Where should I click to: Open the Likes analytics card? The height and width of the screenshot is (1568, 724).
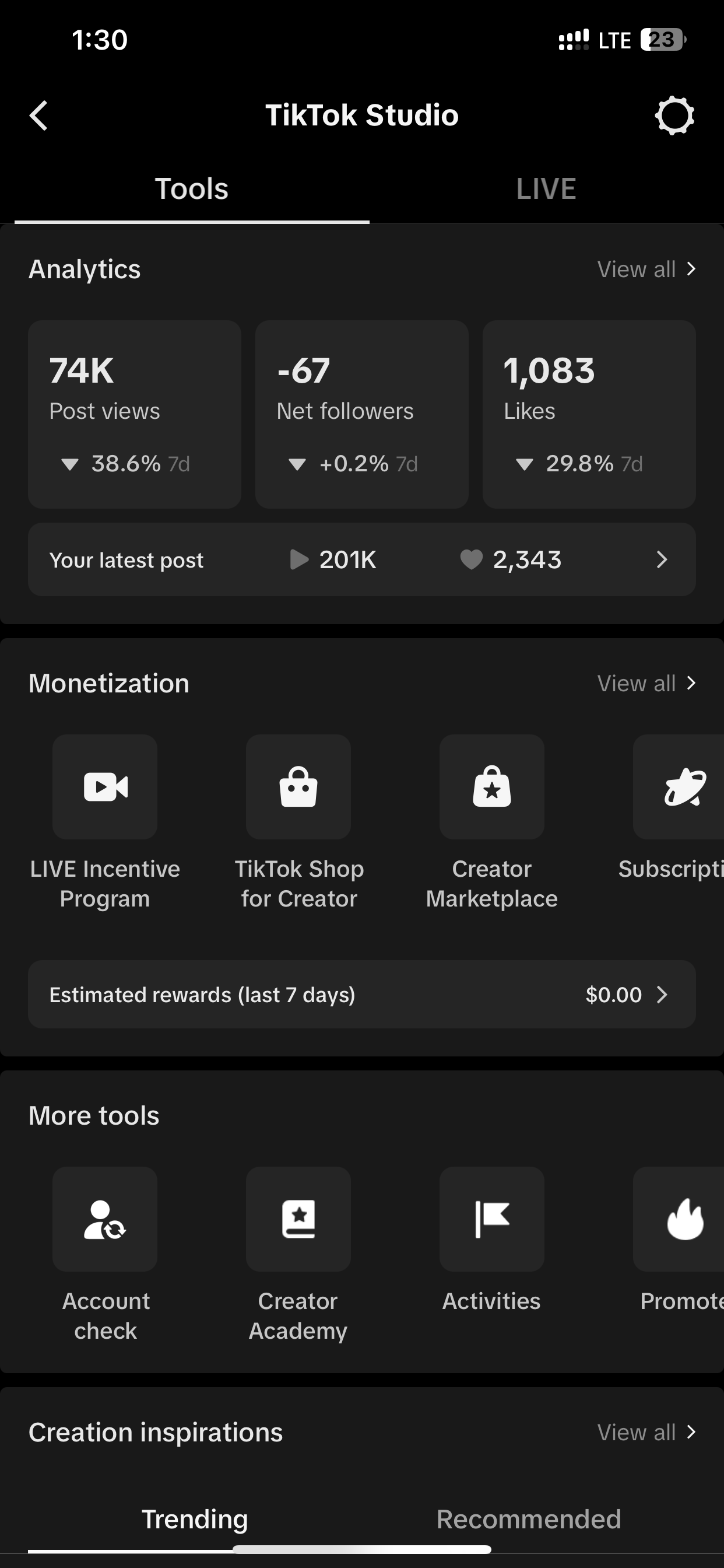(589, 415)
